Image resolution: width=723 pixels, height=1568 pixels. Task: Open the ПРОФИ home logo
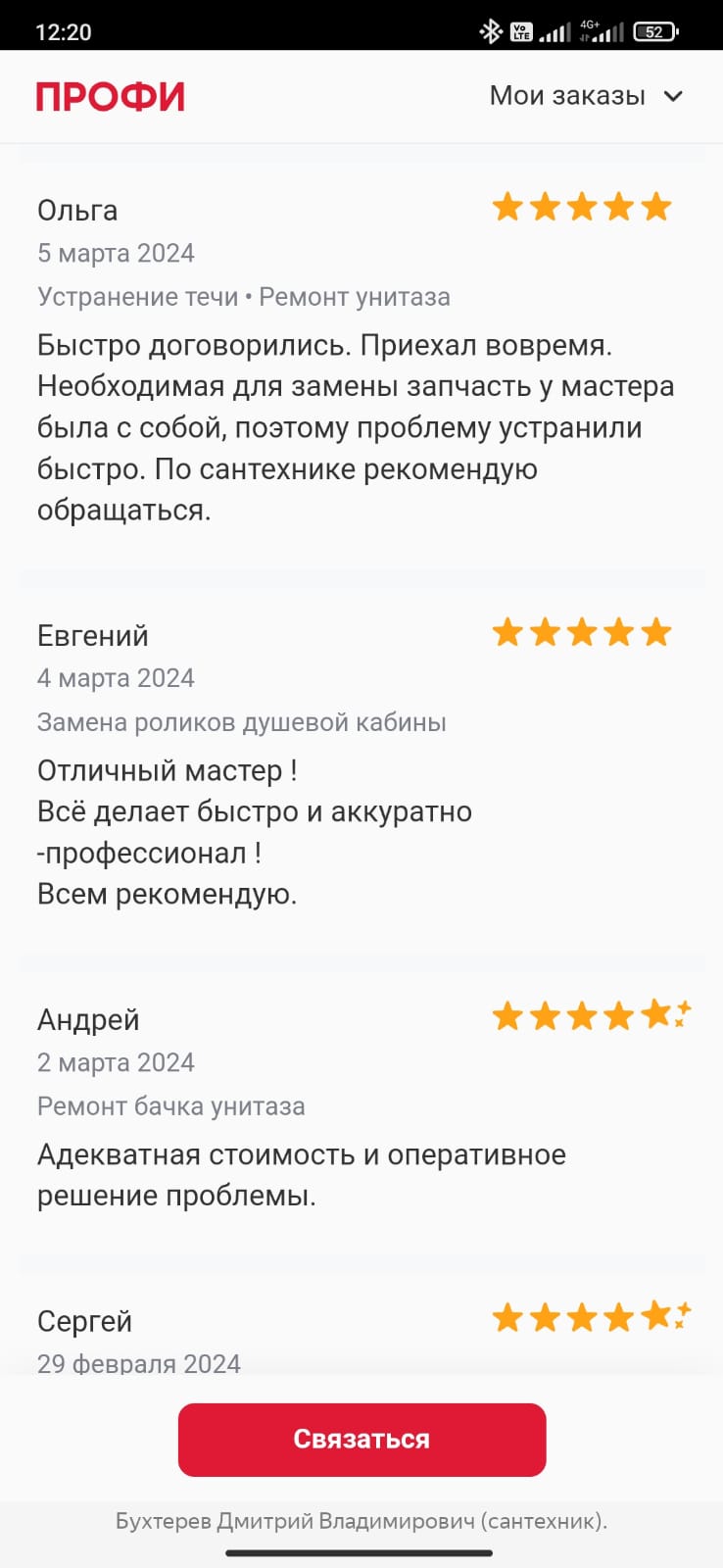pos(110,96)
